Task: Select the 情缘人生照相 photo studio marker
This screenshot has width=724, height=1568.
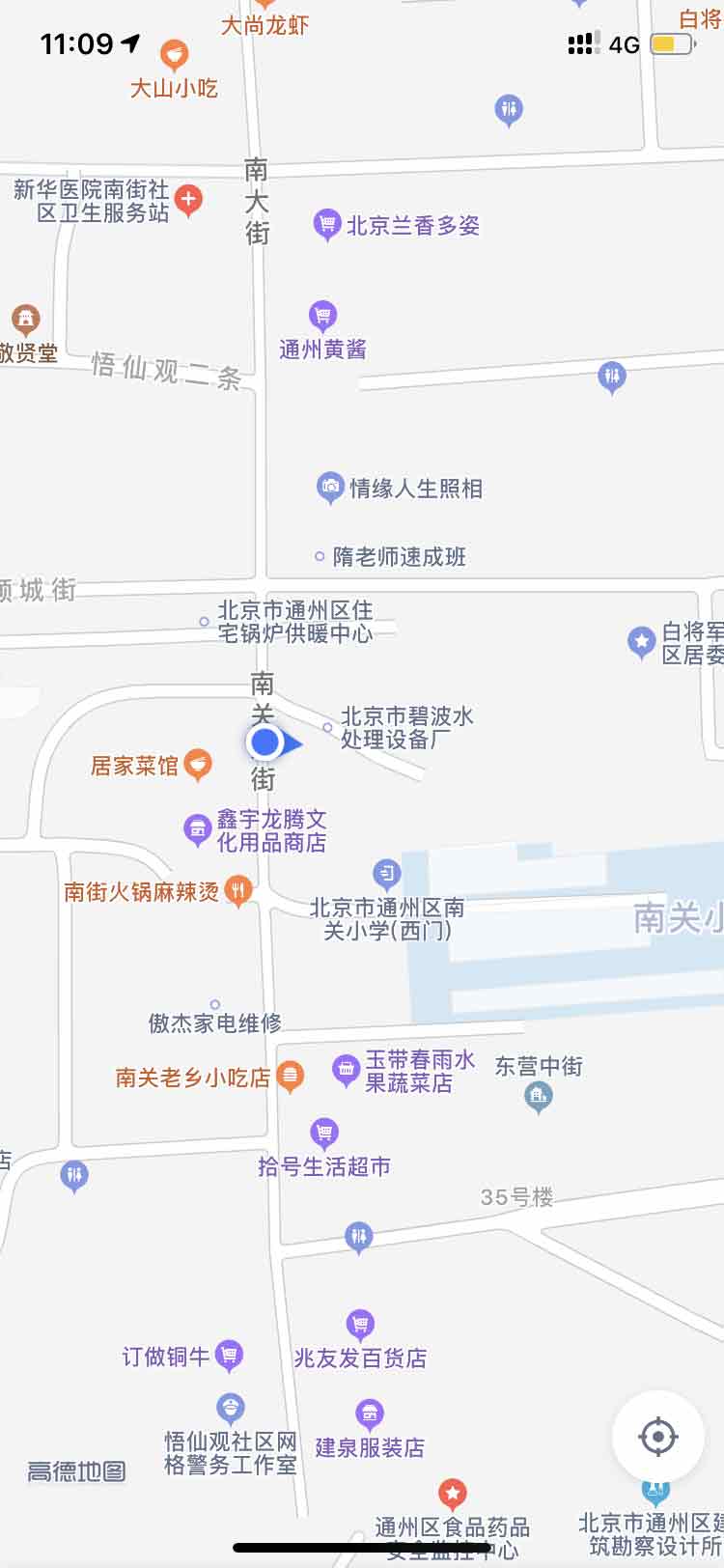Action: tap(330, 488)
